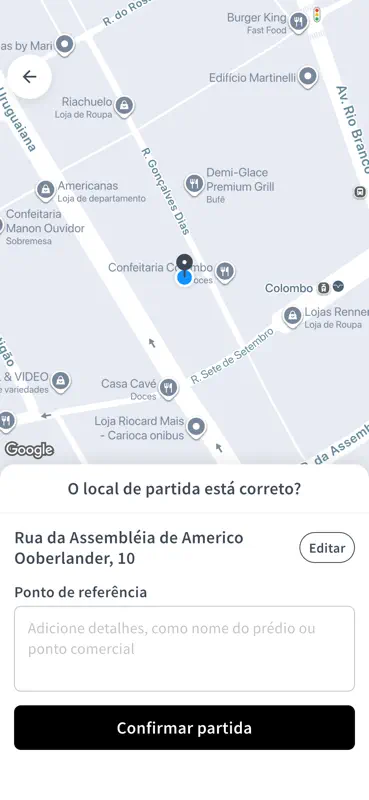Tap Editar to change pickup address

[327, 548]
